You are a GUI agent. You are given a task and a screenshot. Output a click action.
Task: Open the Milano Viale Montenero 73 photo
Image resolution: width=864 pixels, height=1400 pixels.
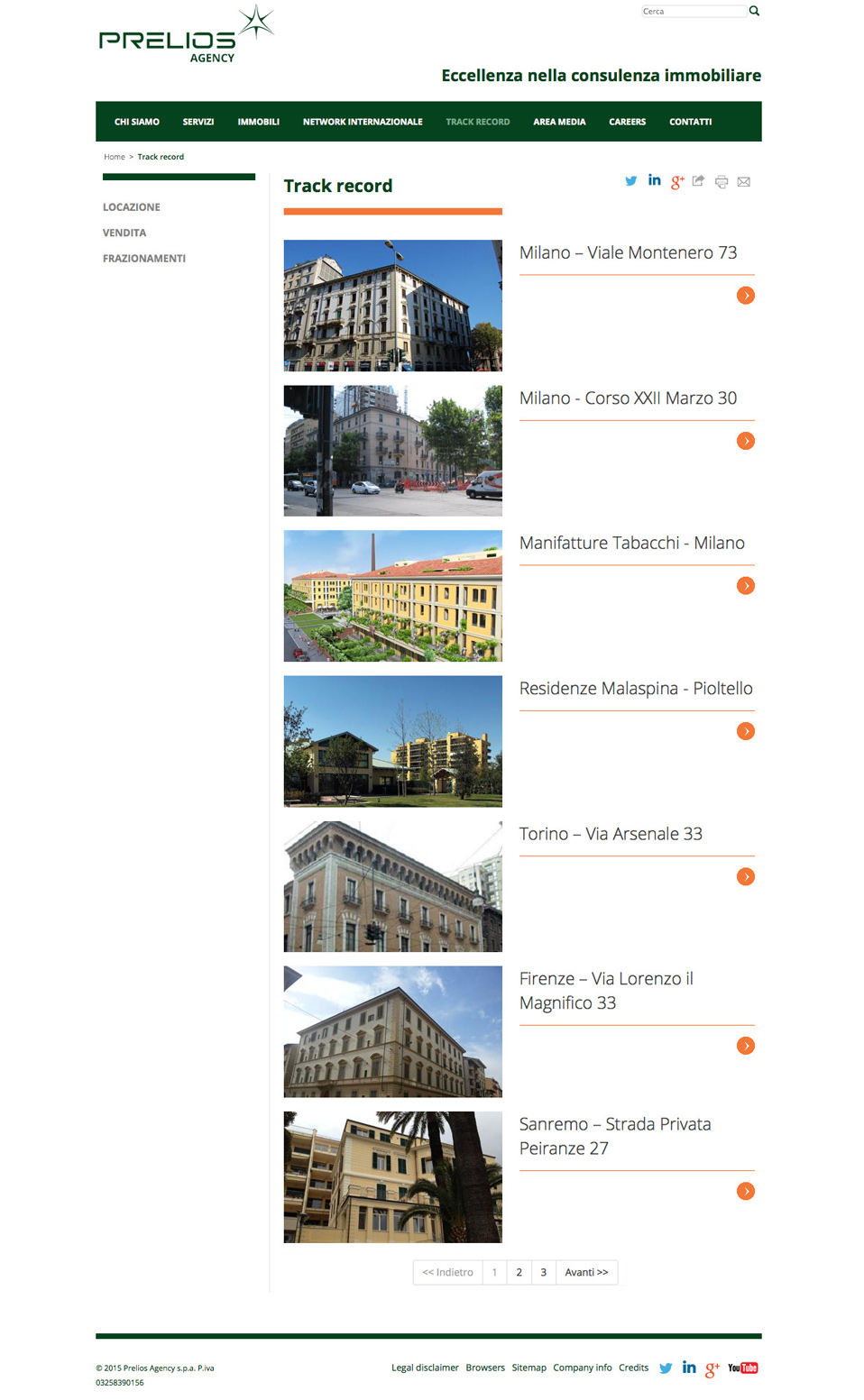[x=392, y=306]
